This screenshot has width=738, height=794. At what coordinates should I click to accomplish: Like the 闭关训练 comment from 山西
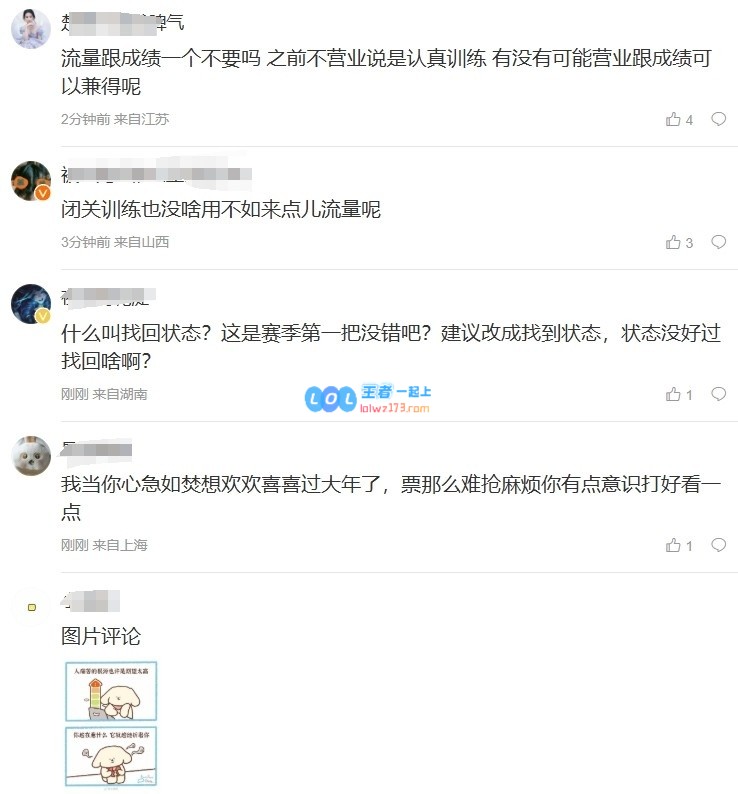coord(673,242)
